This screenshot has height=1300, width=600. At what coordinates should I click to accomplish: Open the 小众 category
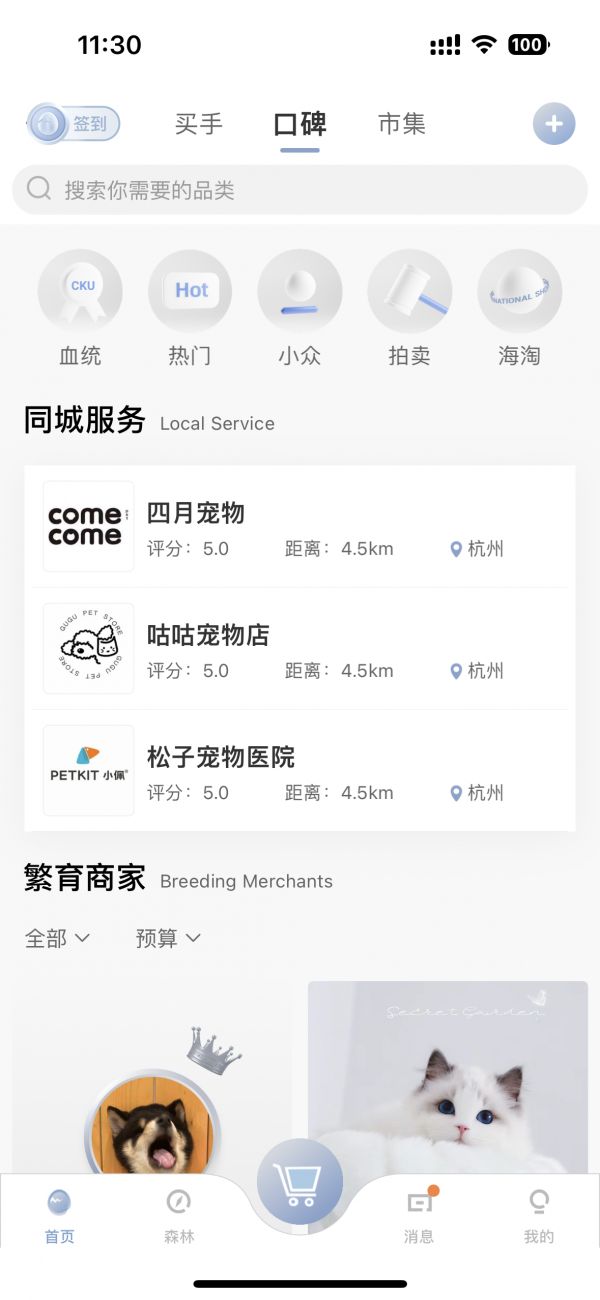(300, 307)
